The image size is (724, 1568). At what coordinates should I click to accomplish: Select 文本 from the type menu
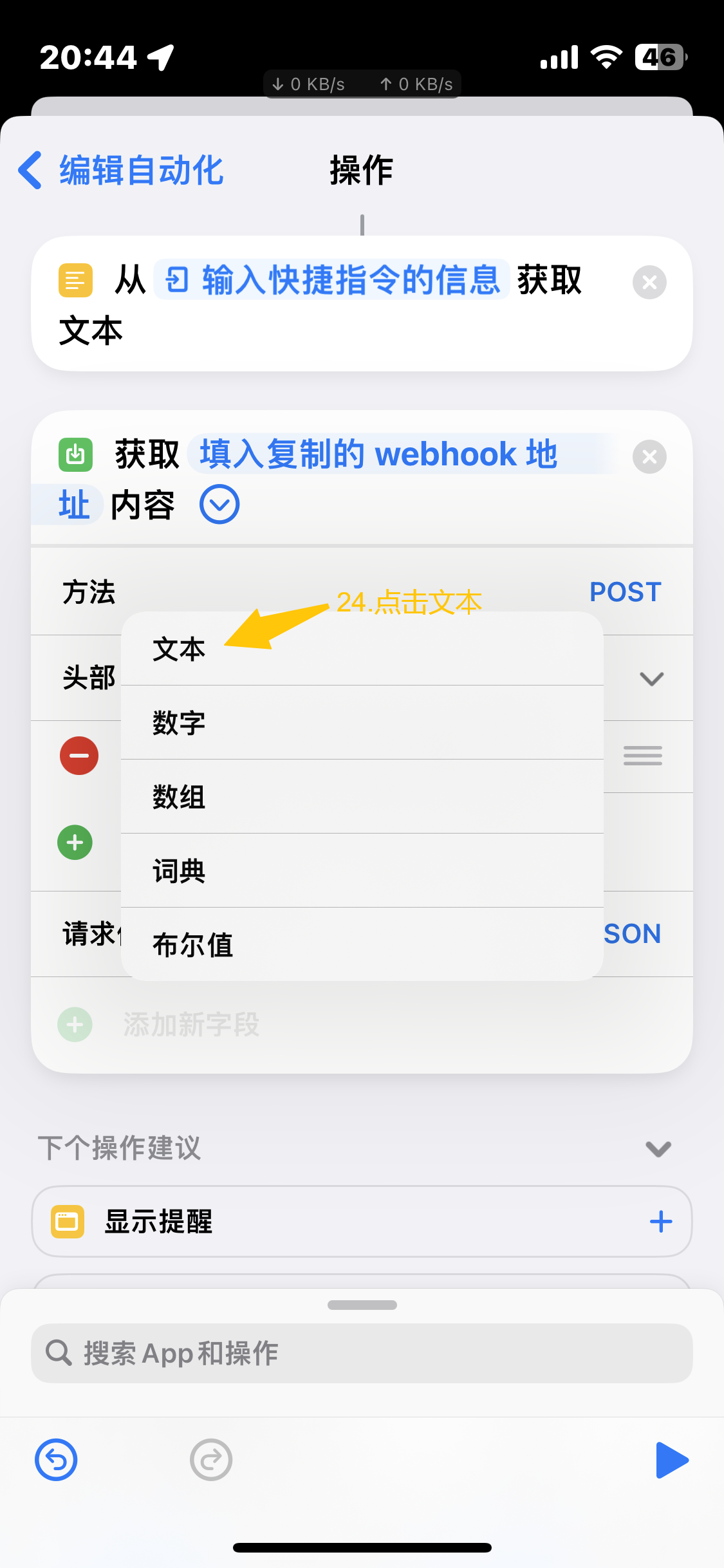(179, 649)
